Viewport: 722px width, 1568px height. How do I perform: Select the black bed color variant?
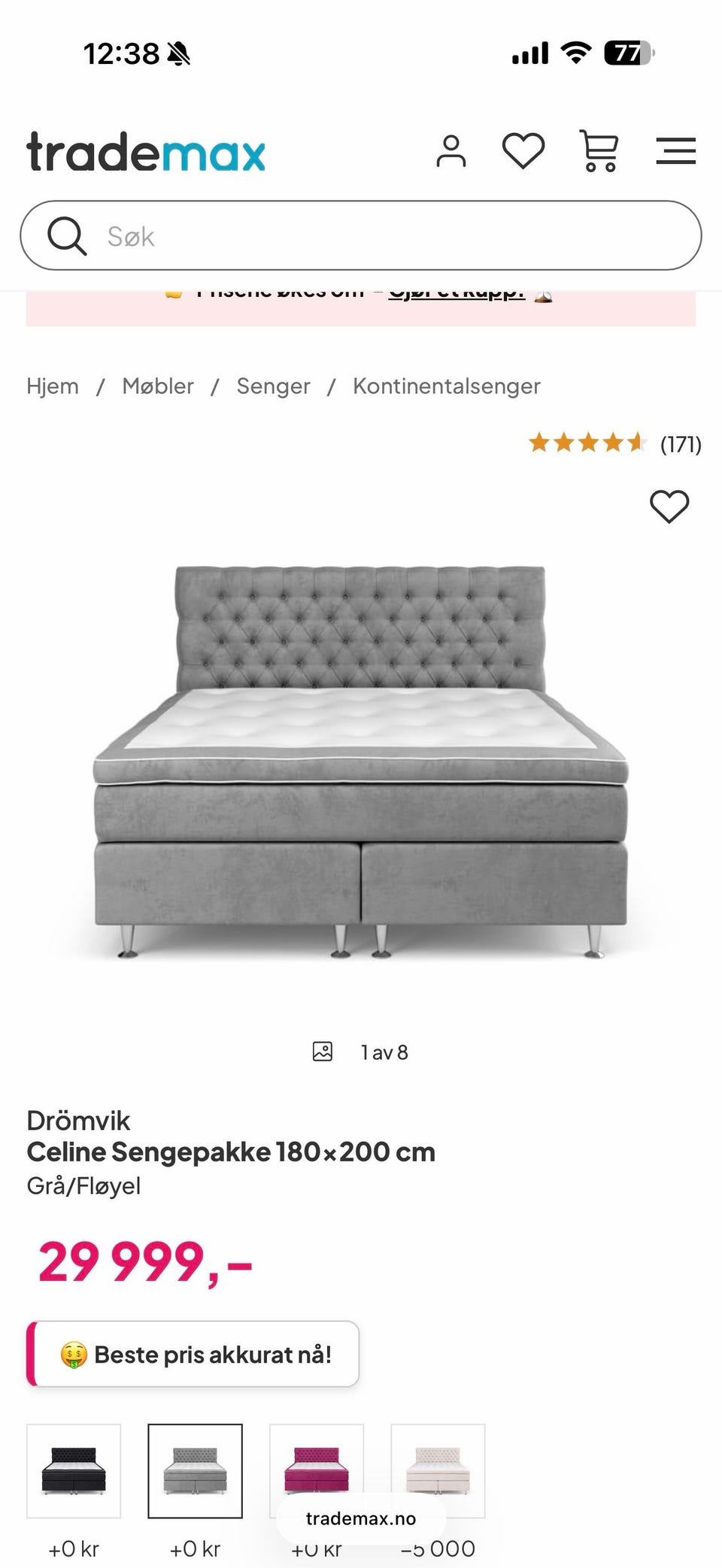coord(74,1471)
